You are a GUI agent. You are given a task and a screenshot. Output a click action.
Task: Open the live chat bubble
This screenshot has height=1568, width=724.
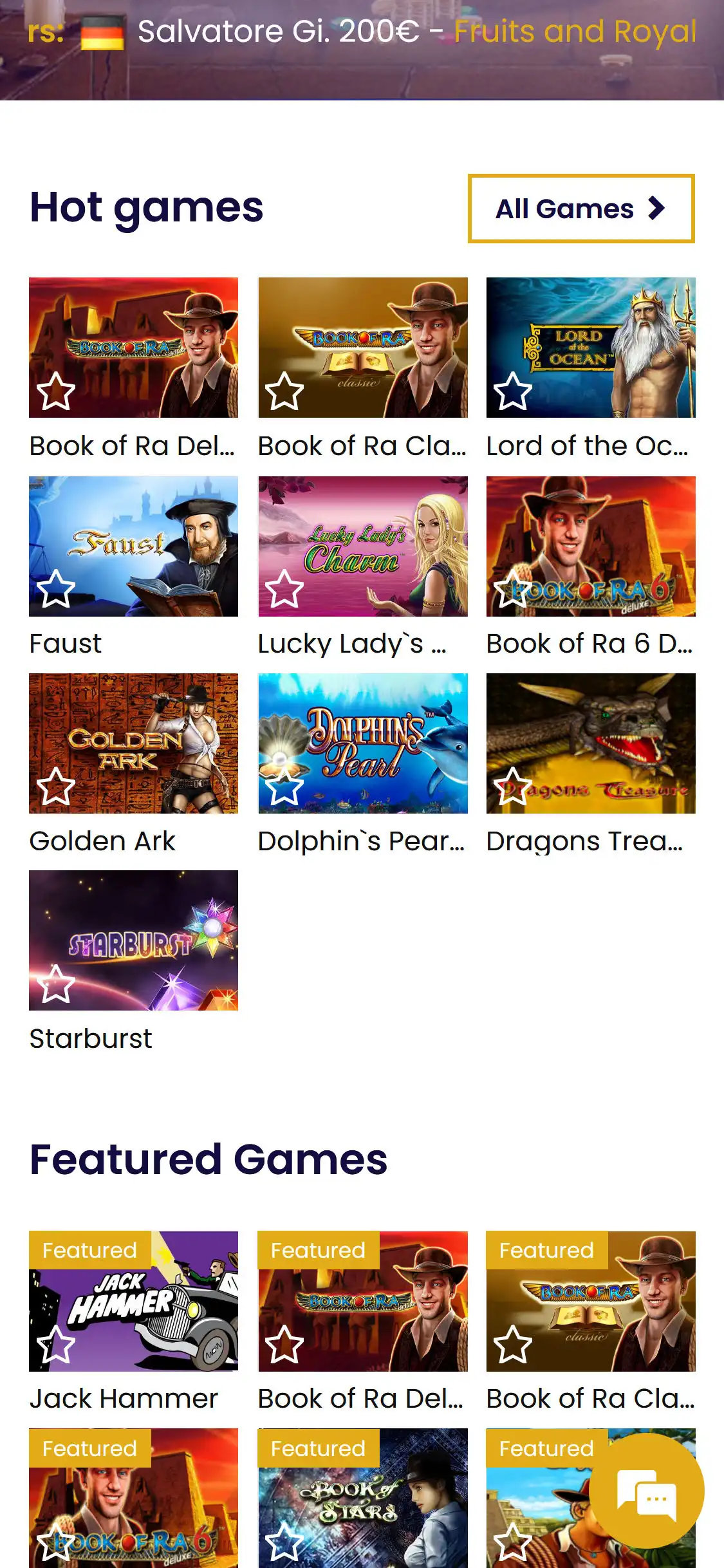[x=646, y=1490]
